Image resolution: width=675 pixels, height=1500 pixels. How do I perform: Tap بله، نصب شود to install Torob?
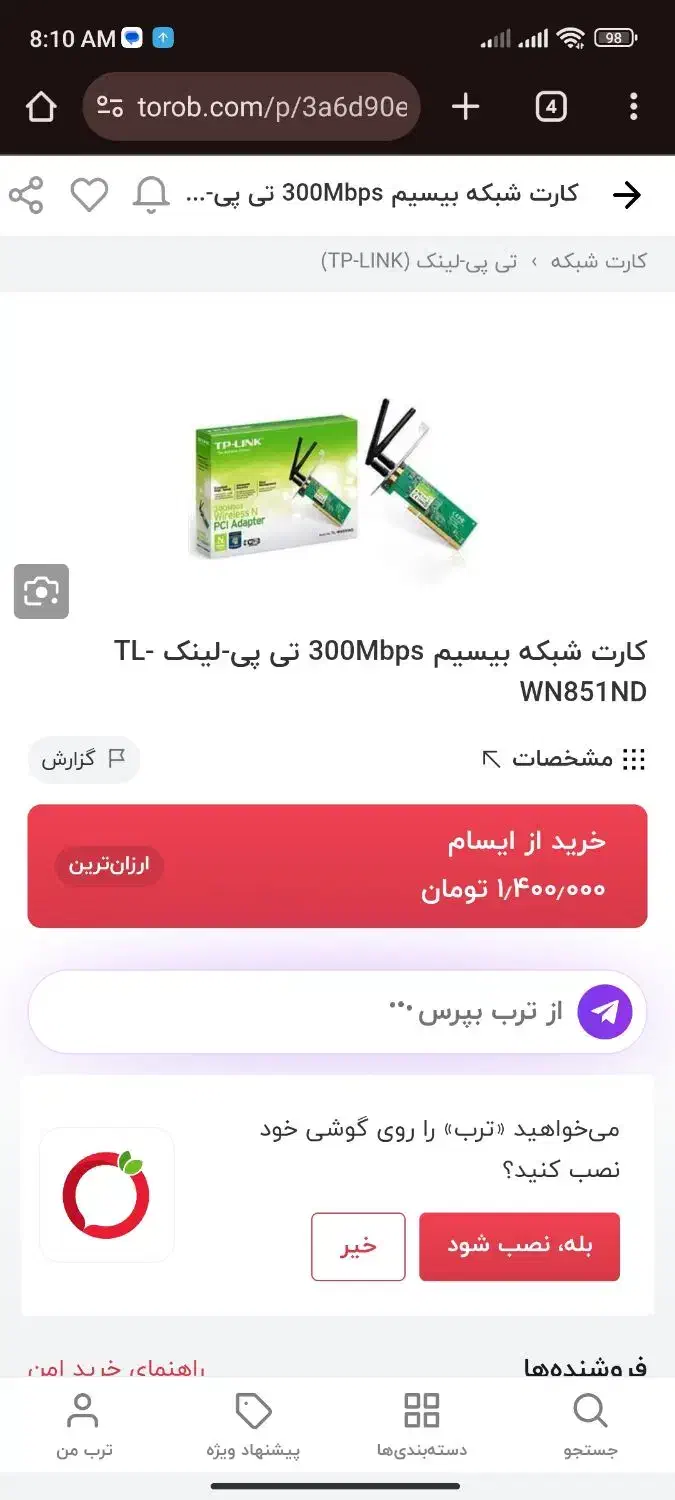pyautogui.click(x=519, y=1246)
